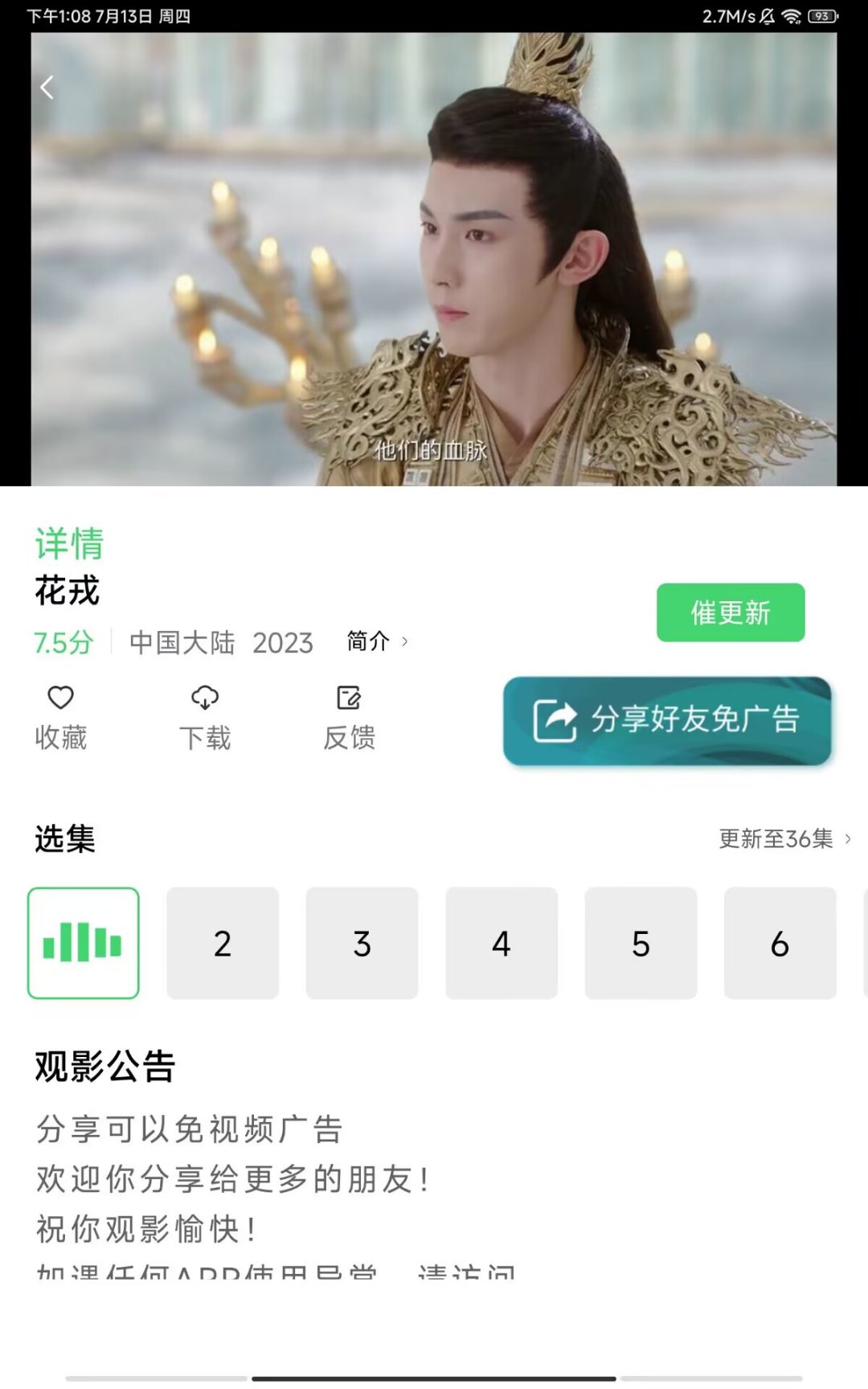Image resolution: width=868 pixels, height=1389 pixels.
Task: Expand the full episode list (更新至36集)
Action: (784, 839)
